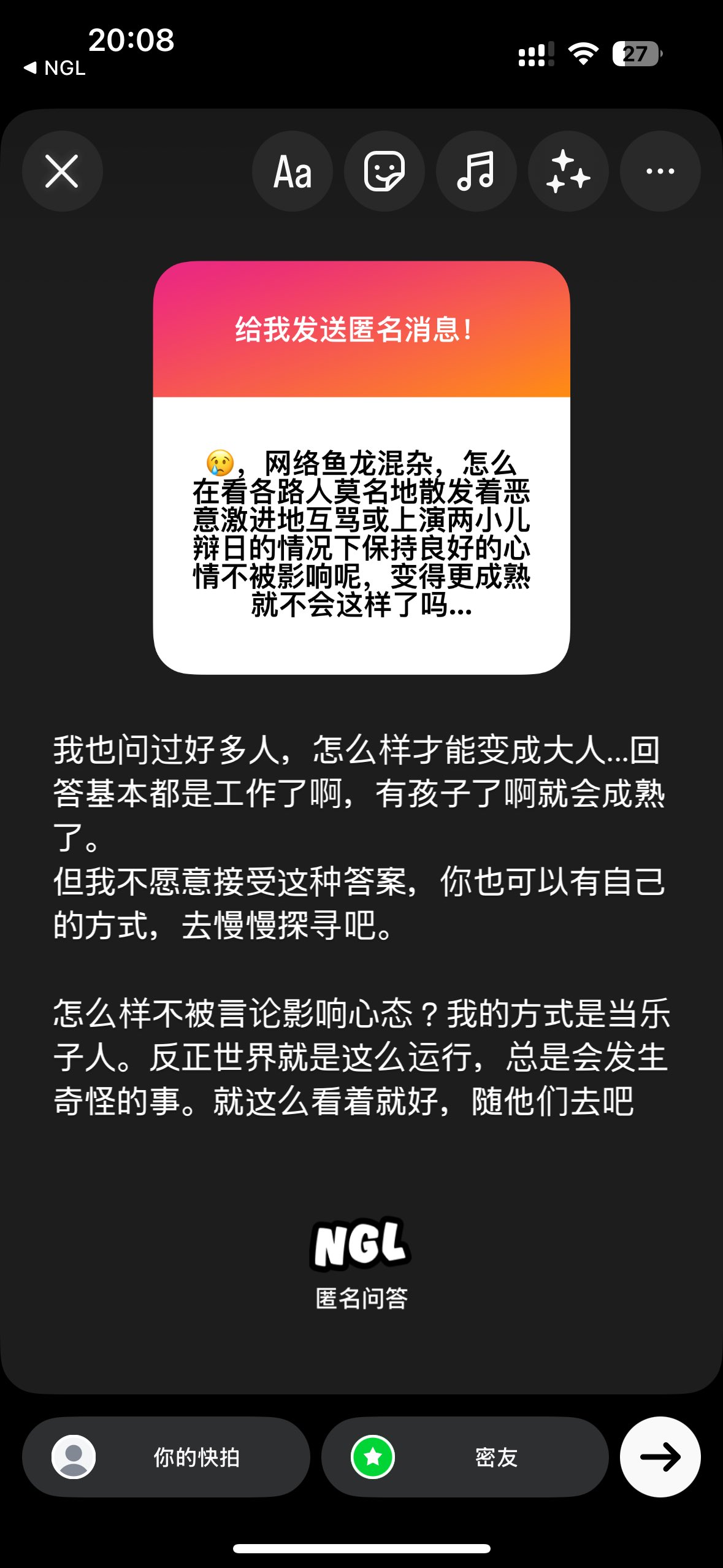Screen dimensions: 723x1568
Task: Tap the arrow to proceed sharing
Action: pyautogui.click(x=660, y=1457)
